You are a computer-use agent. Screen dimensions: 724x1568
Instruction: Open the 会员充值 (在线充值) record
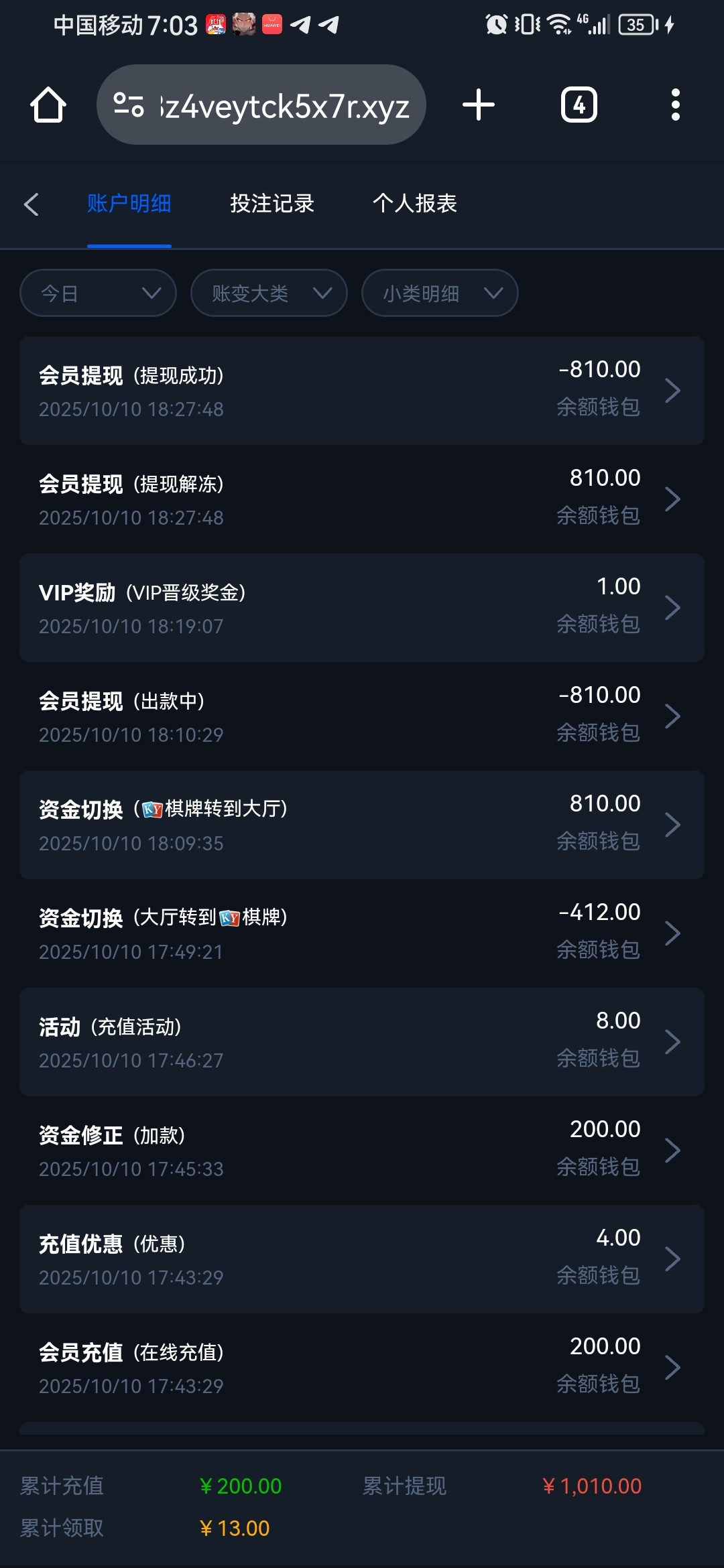(362, 1368)
